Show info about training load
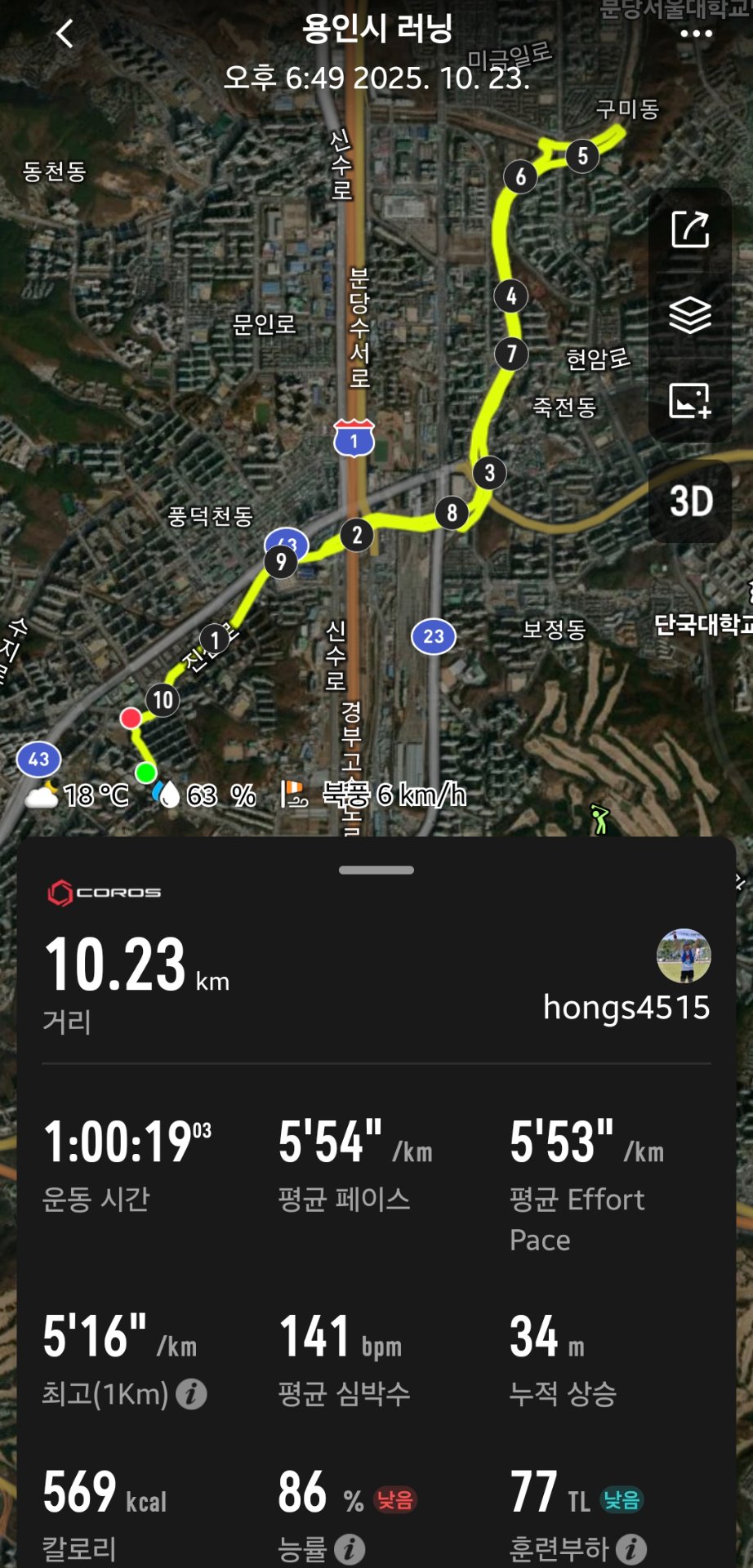Image resolution: width=753 pixels, height=1568 pixels. (x=631, y=1549)
